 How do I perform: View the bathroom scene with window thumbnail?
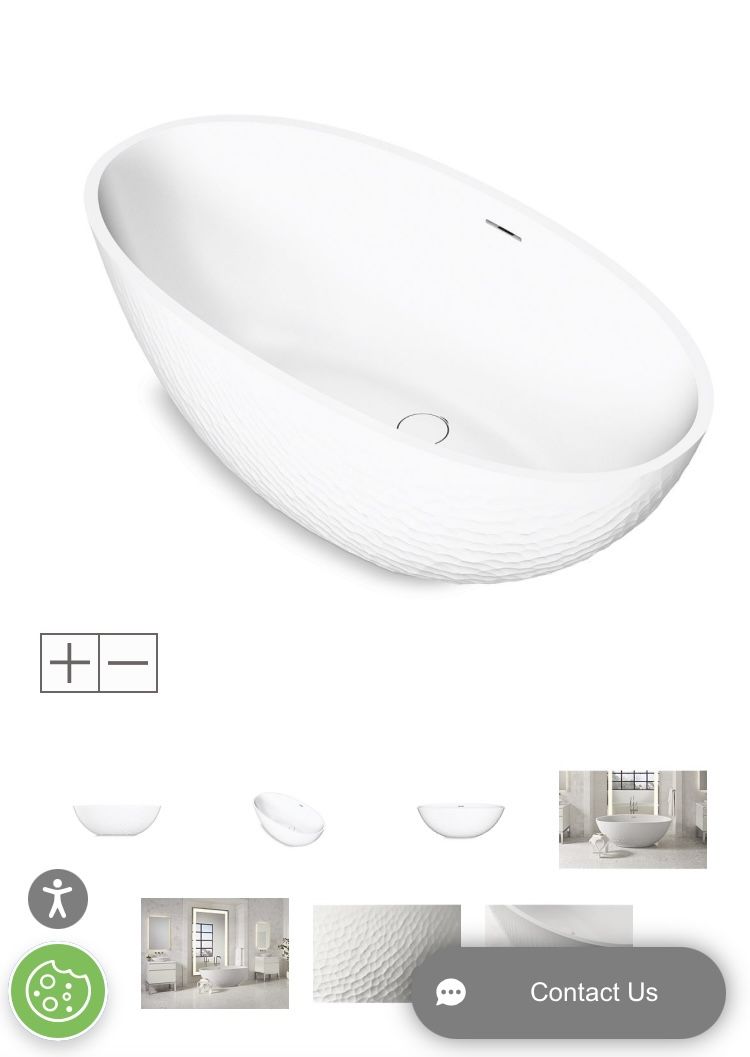[632, 819]
